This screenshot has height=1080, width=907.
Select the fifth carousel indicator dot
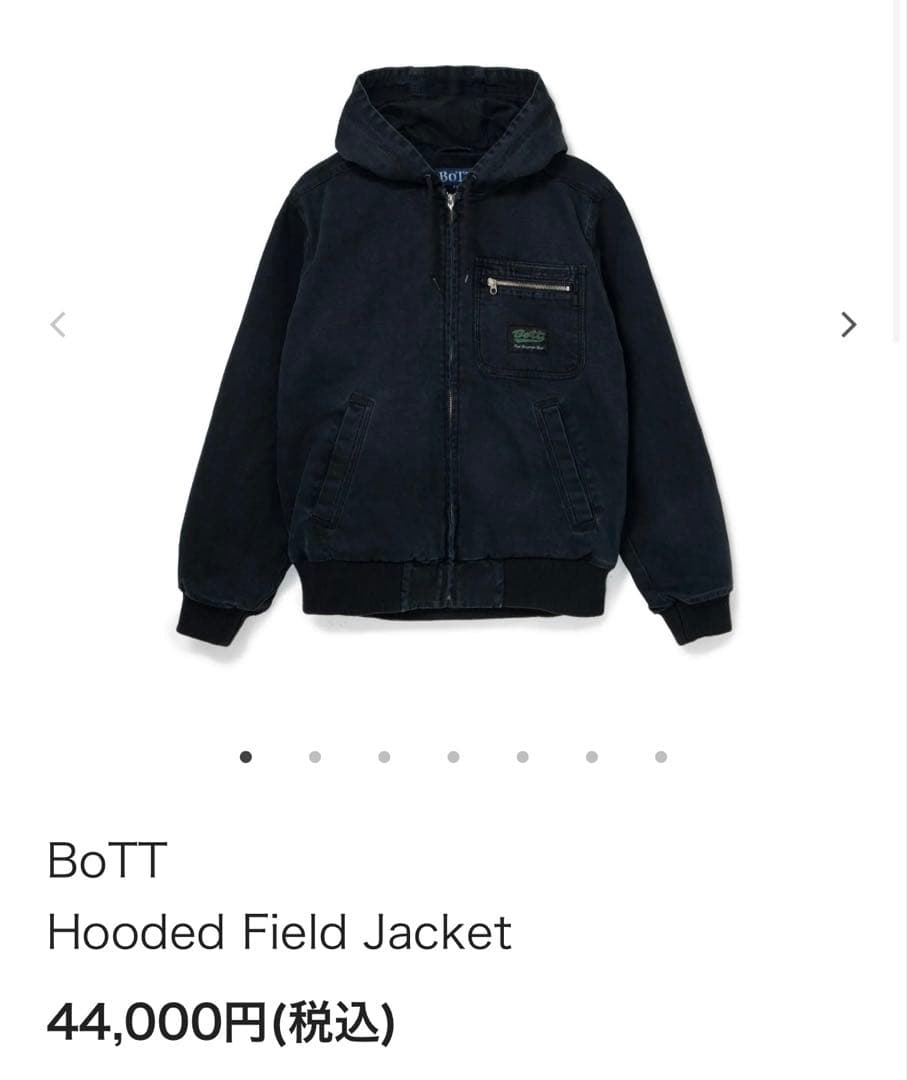521,758
